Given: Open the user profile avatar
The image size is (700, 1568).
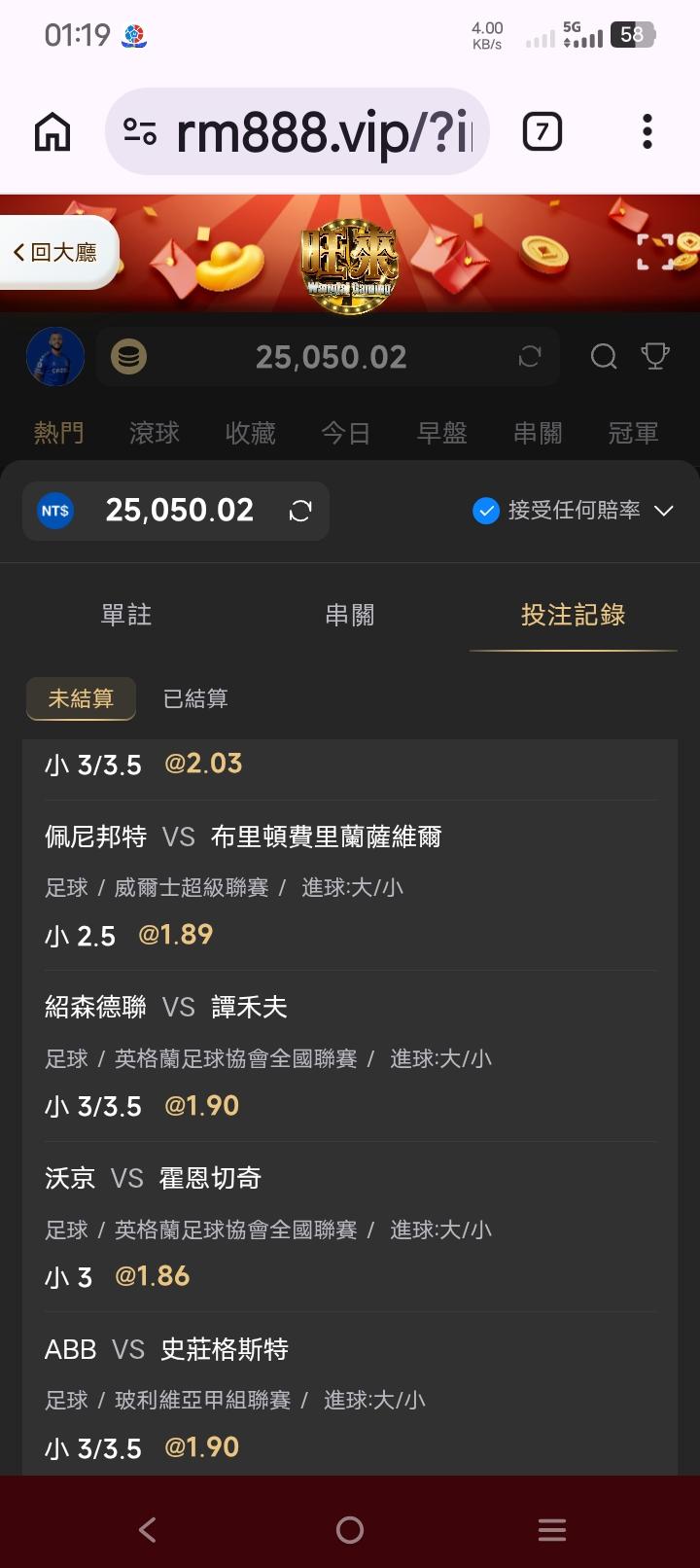Looking at the screenshot, I should tap(55, 357).
